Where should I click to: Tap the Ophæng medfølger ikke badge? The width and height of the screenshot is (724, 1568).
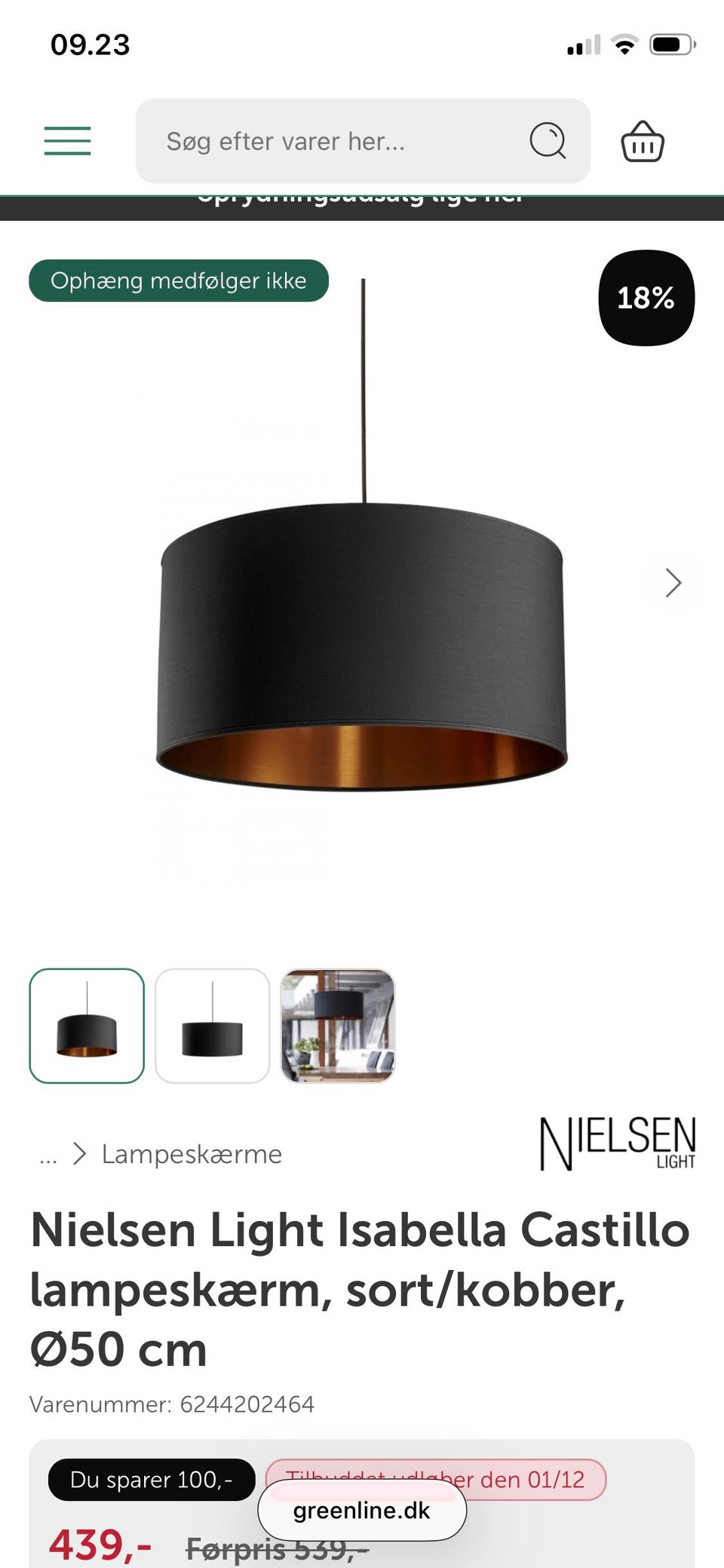178,280
